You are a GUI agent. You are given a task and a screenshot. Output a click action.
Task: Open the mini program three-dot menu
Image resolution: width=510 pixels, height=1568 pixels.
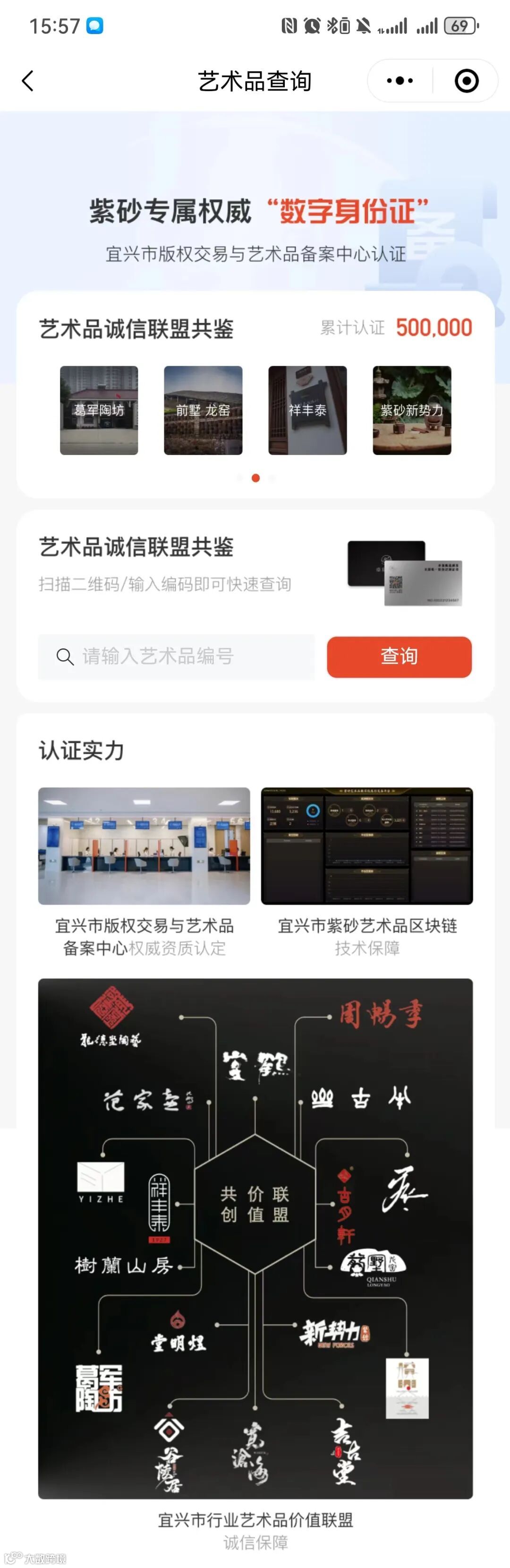click(x=399, y=81)
